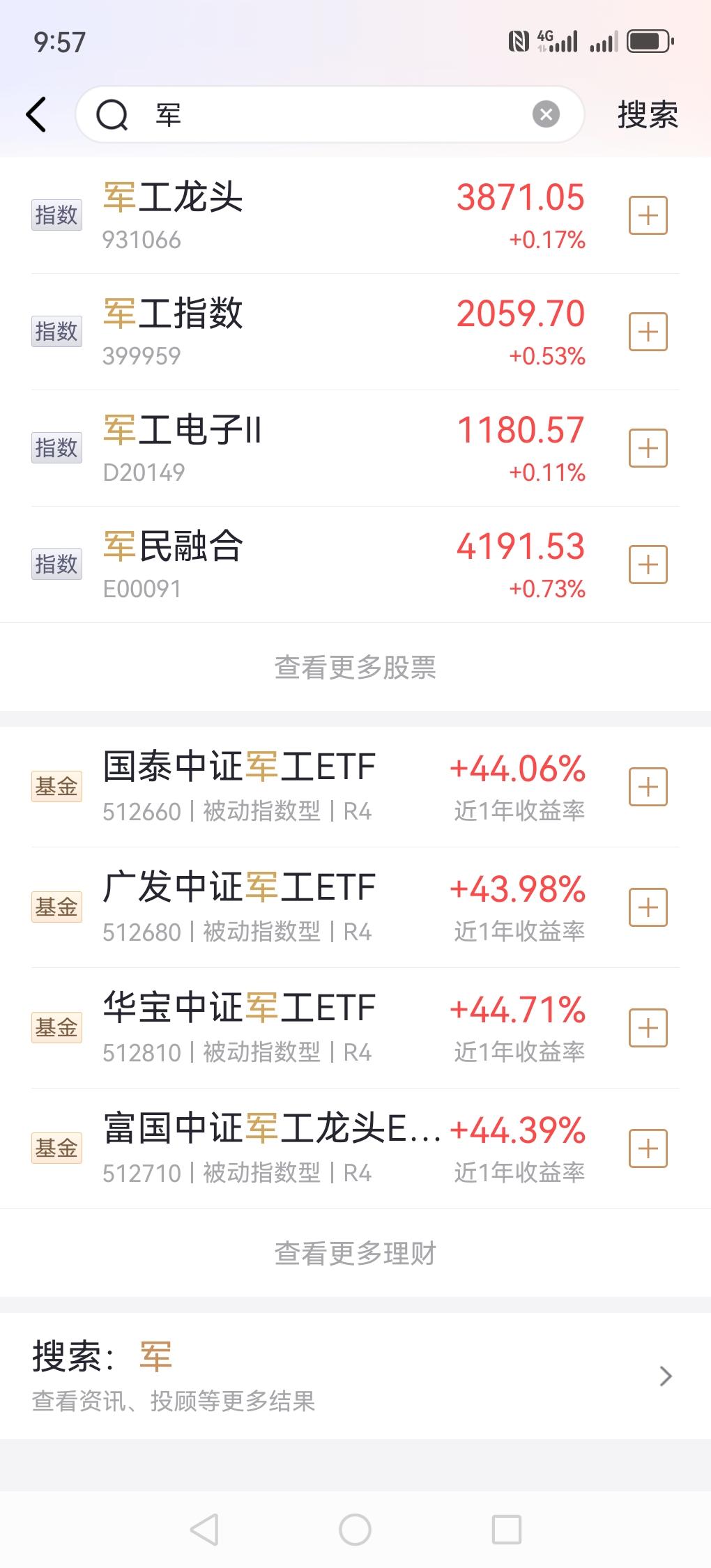
Task: Tap 查看更多理财 to view more funds
Action: tap(355, 1252)
